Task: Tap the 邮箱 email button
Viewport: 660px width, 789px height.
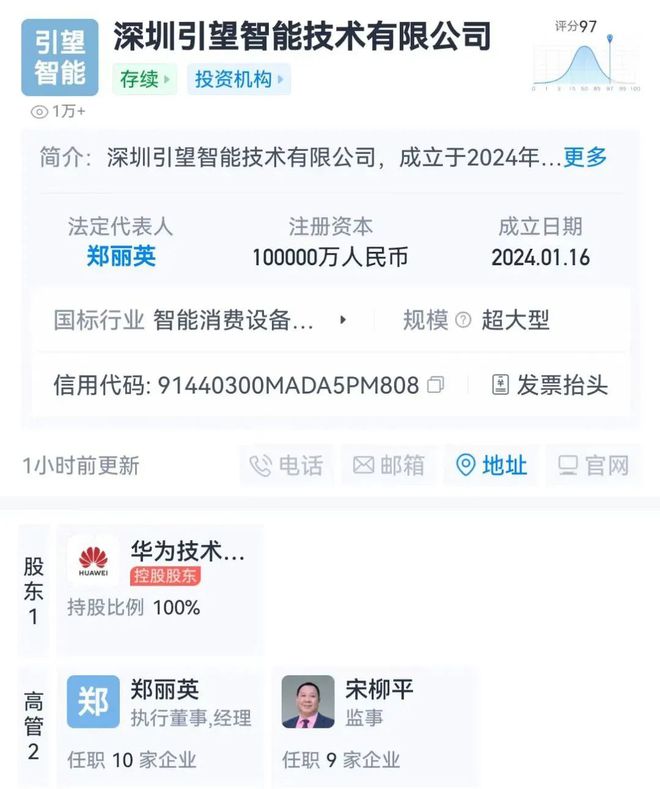Action: [x=389, y=465]
